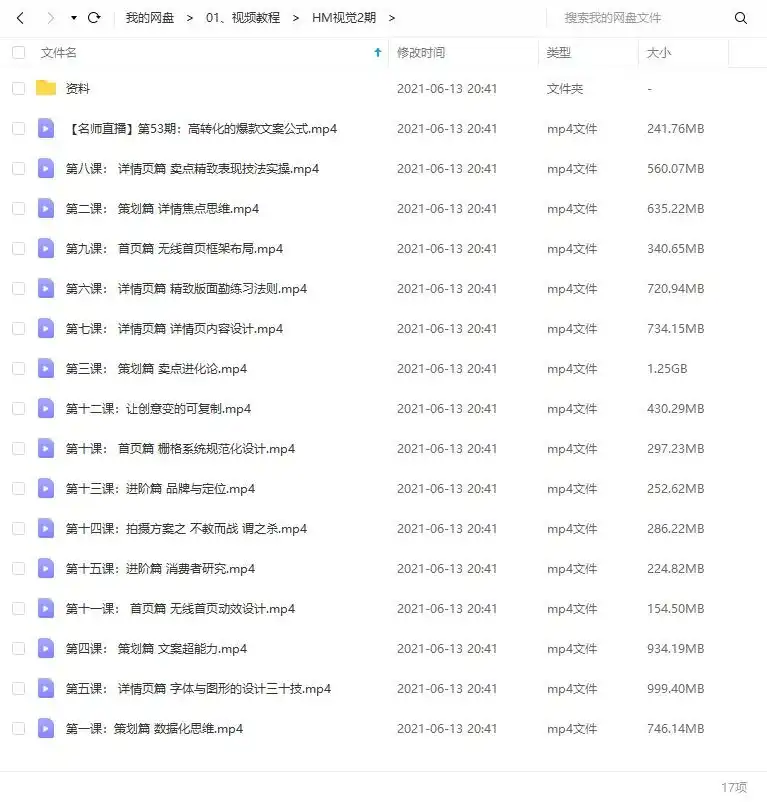Check the row for 第三课：策划篇 卖点进化论.mp4
This screenshot has width=767, height=802.
click(x=18, y=368)
